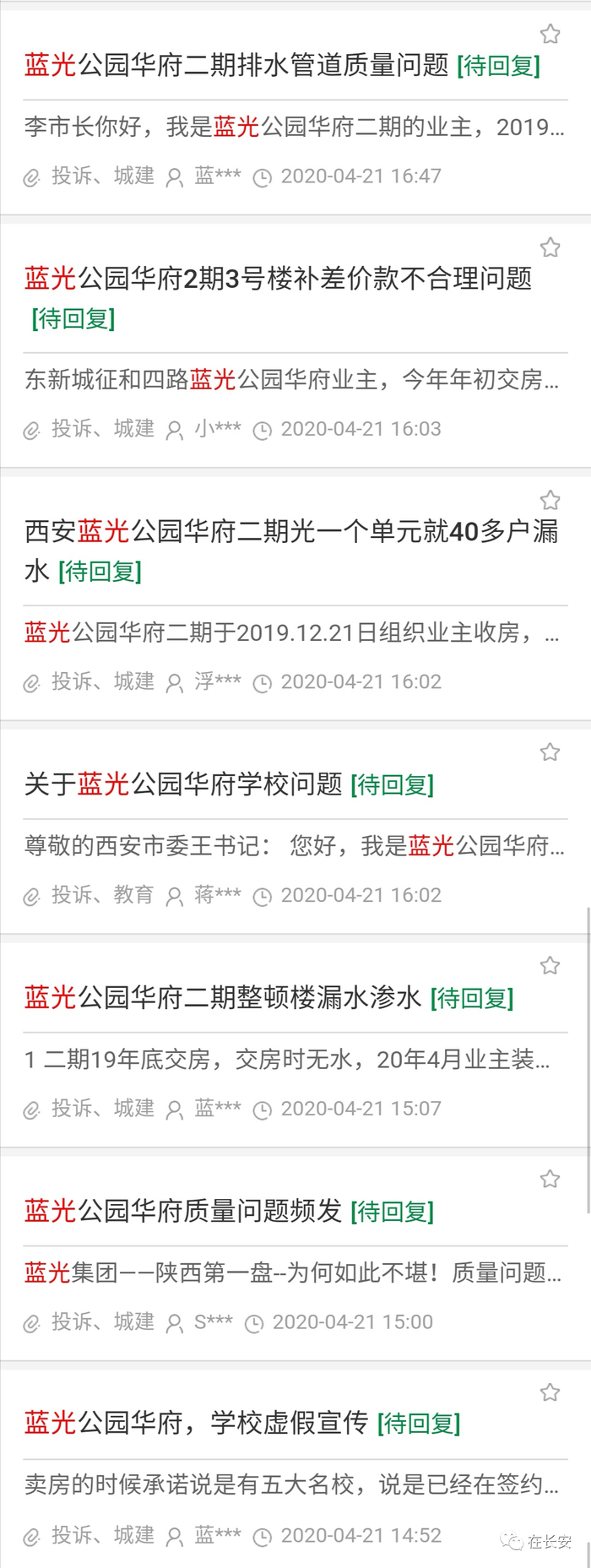Open complaint 蓝光公园华府二期排水管道质量问题
Viewport: 591px width, 1568px height.
point(236,65)
